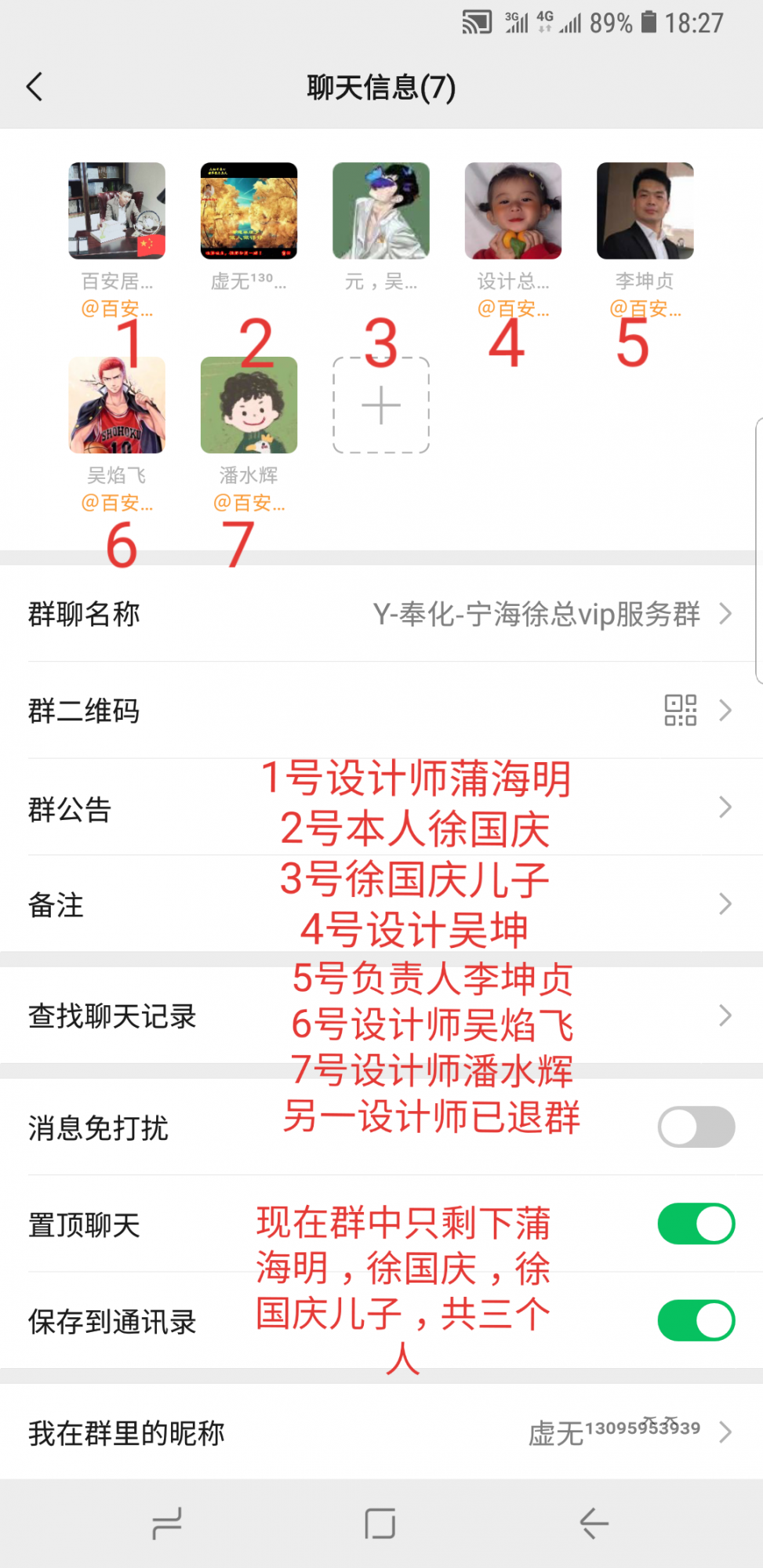View member 潘水辉's profile avatar
The image size is (763, 1568).
coord(249,405)
